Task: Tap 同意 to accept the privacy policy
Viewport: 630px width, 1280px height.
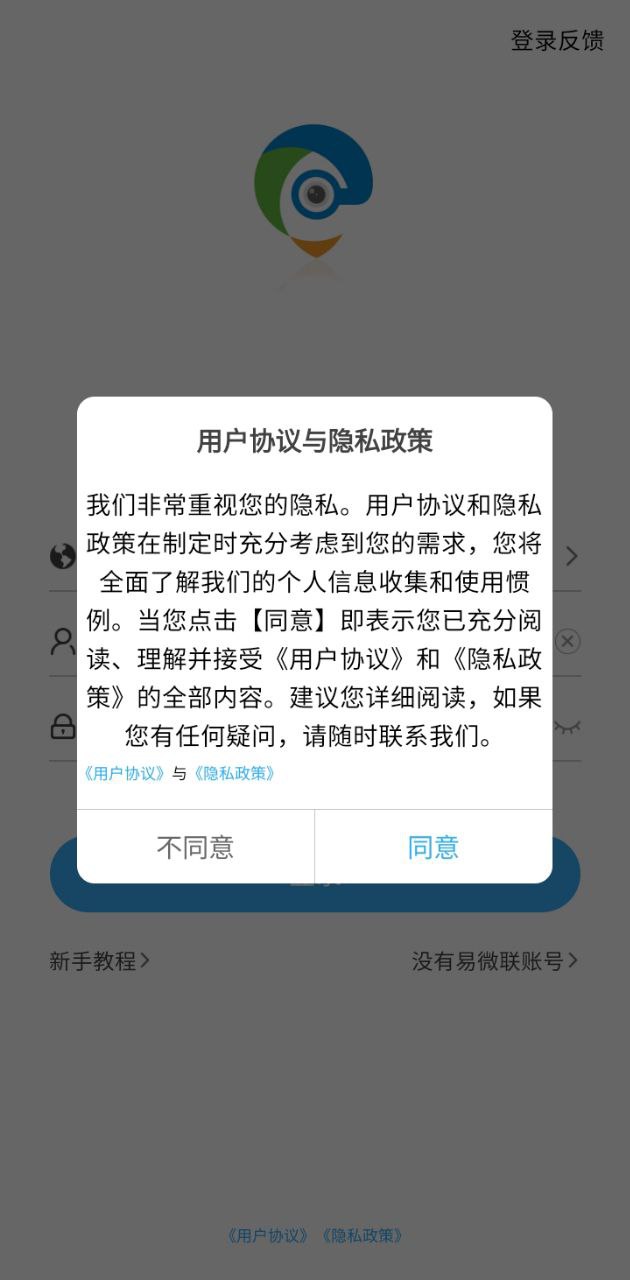Action: [x=433, y=847]
